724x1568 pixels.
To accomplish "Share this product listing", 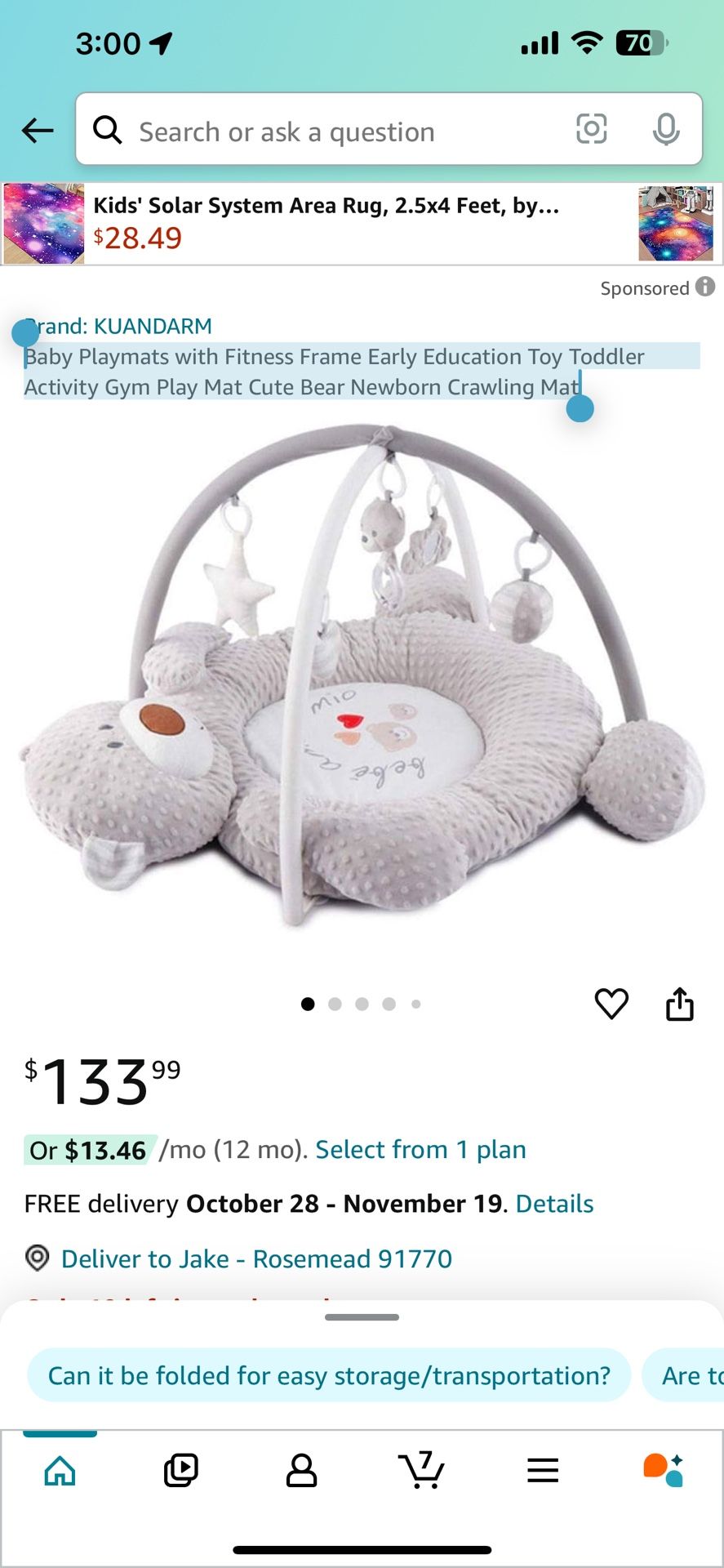I will point(679,1004).
